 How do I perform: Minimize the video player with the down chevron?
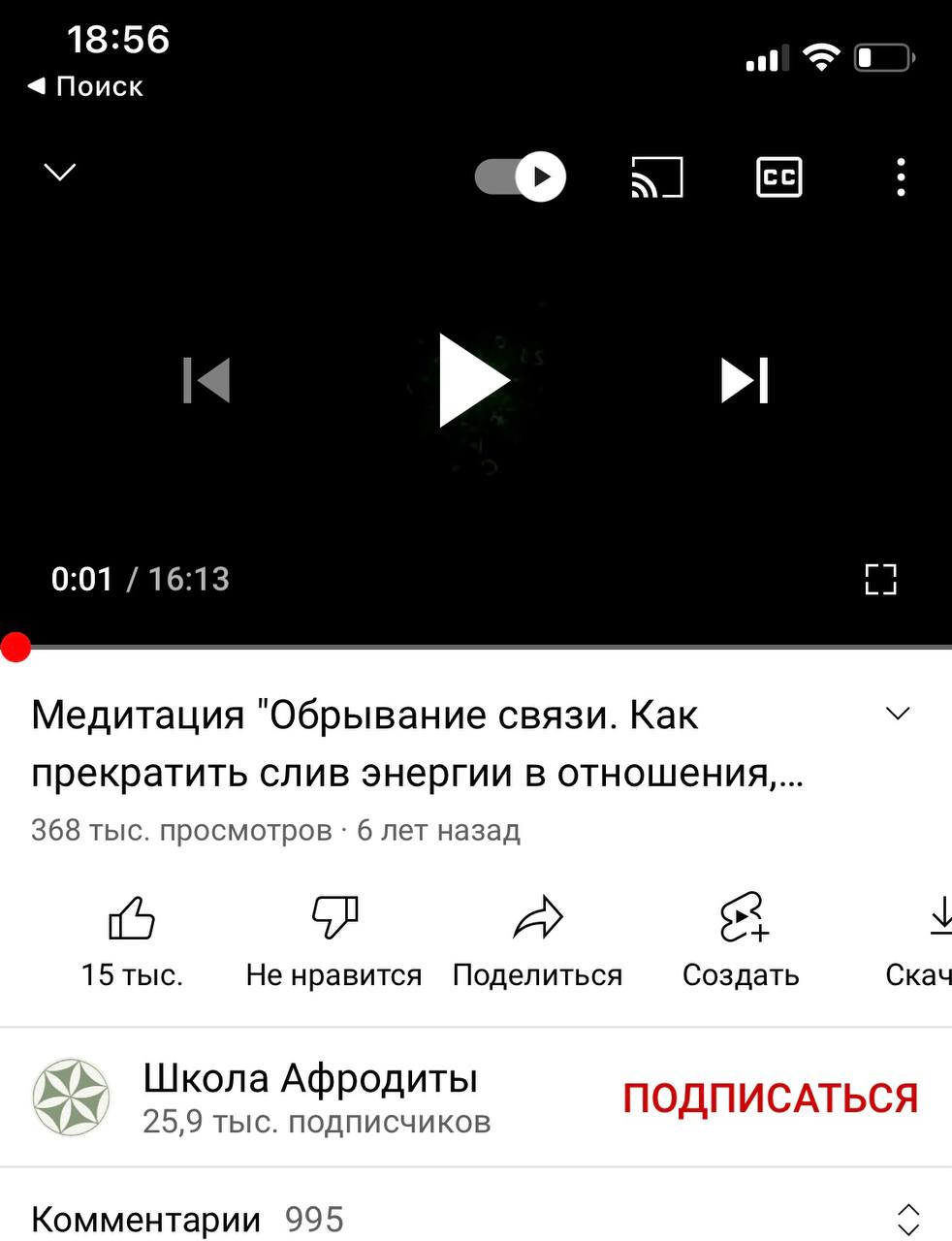pos(60,173)
